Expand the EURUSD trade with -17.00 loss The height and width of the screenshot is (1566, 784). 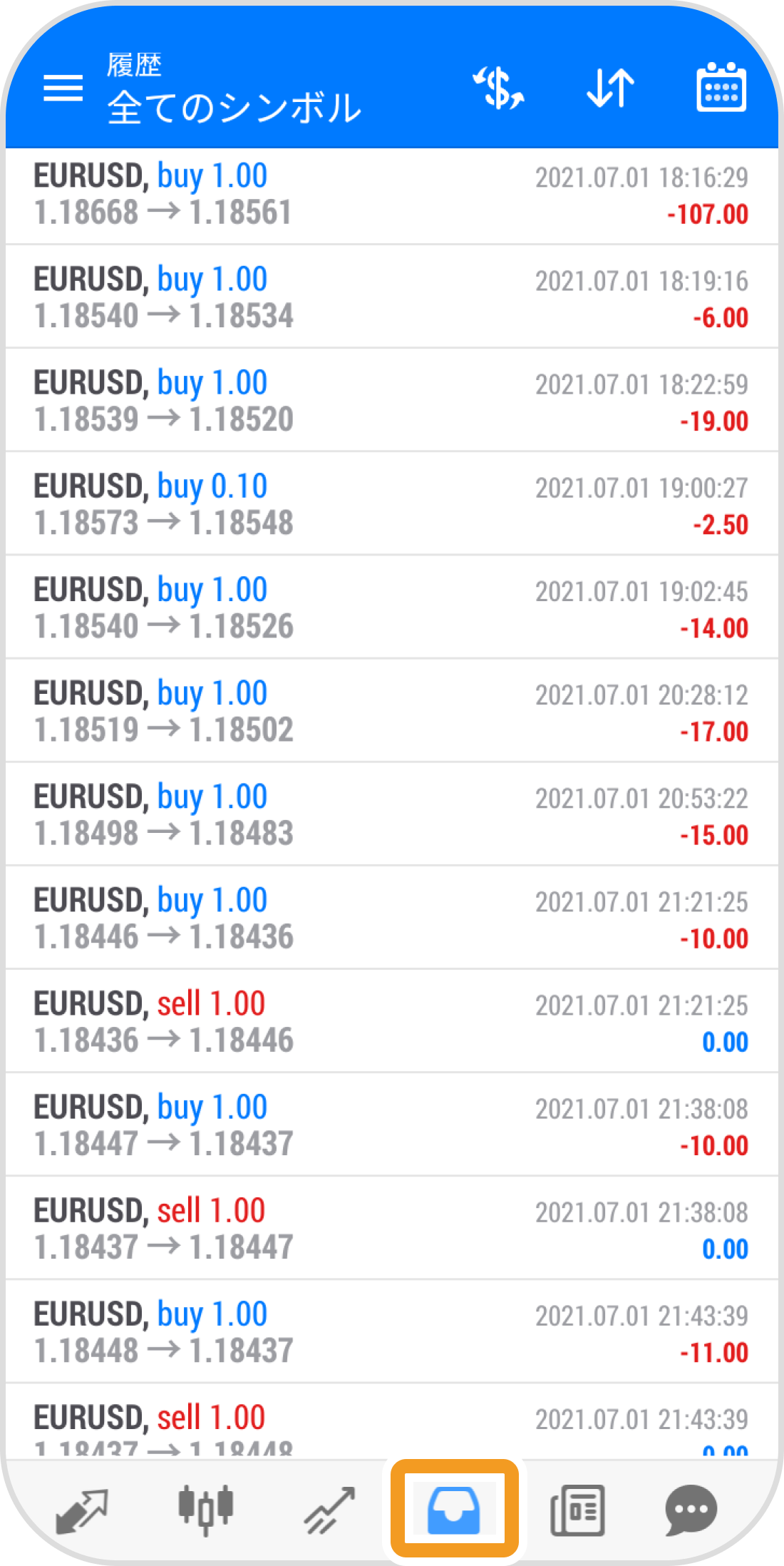point(391,712)
